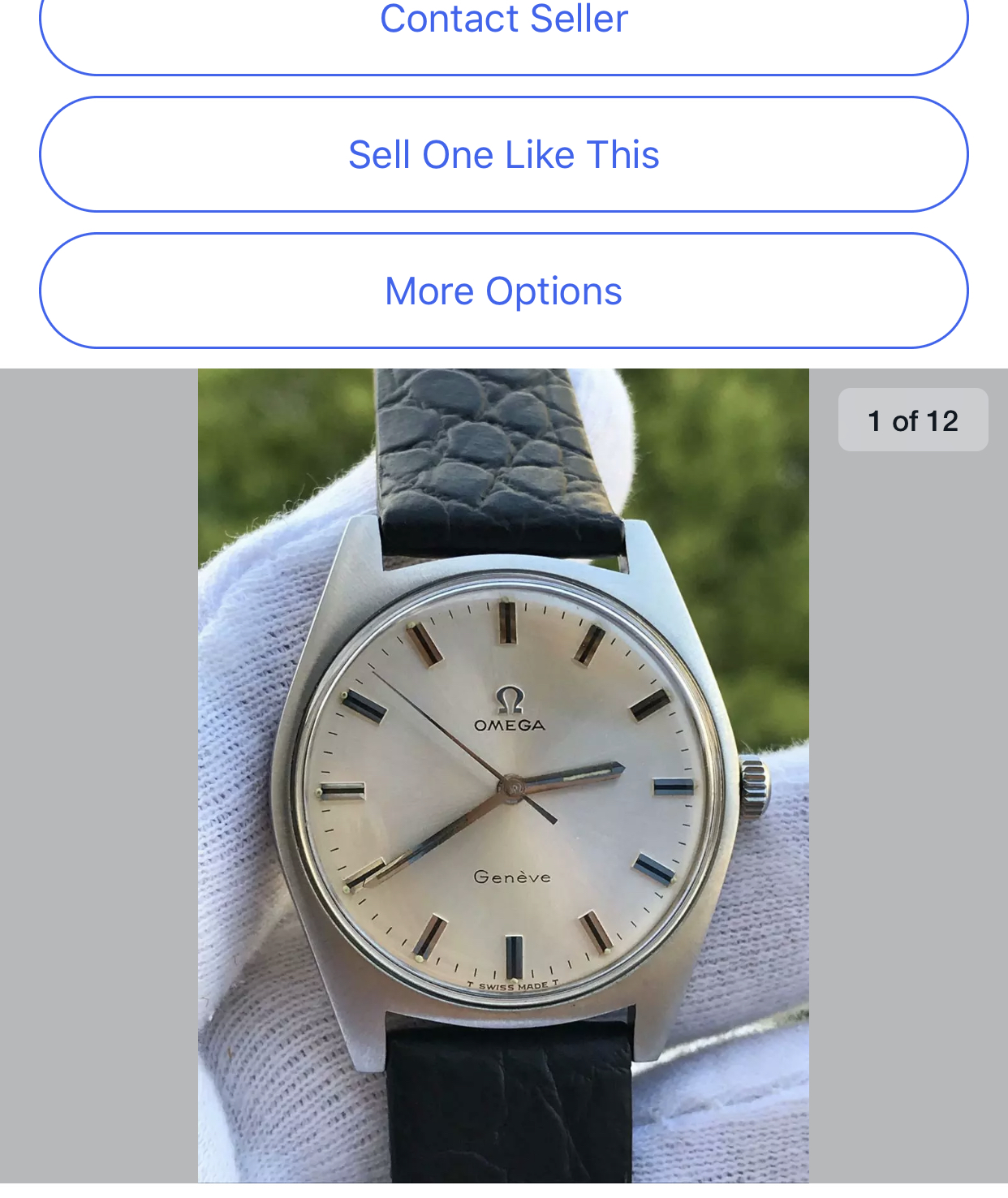Select Sell One Like This
This screenshot has height=1198, width=1008.
point(504,154)
